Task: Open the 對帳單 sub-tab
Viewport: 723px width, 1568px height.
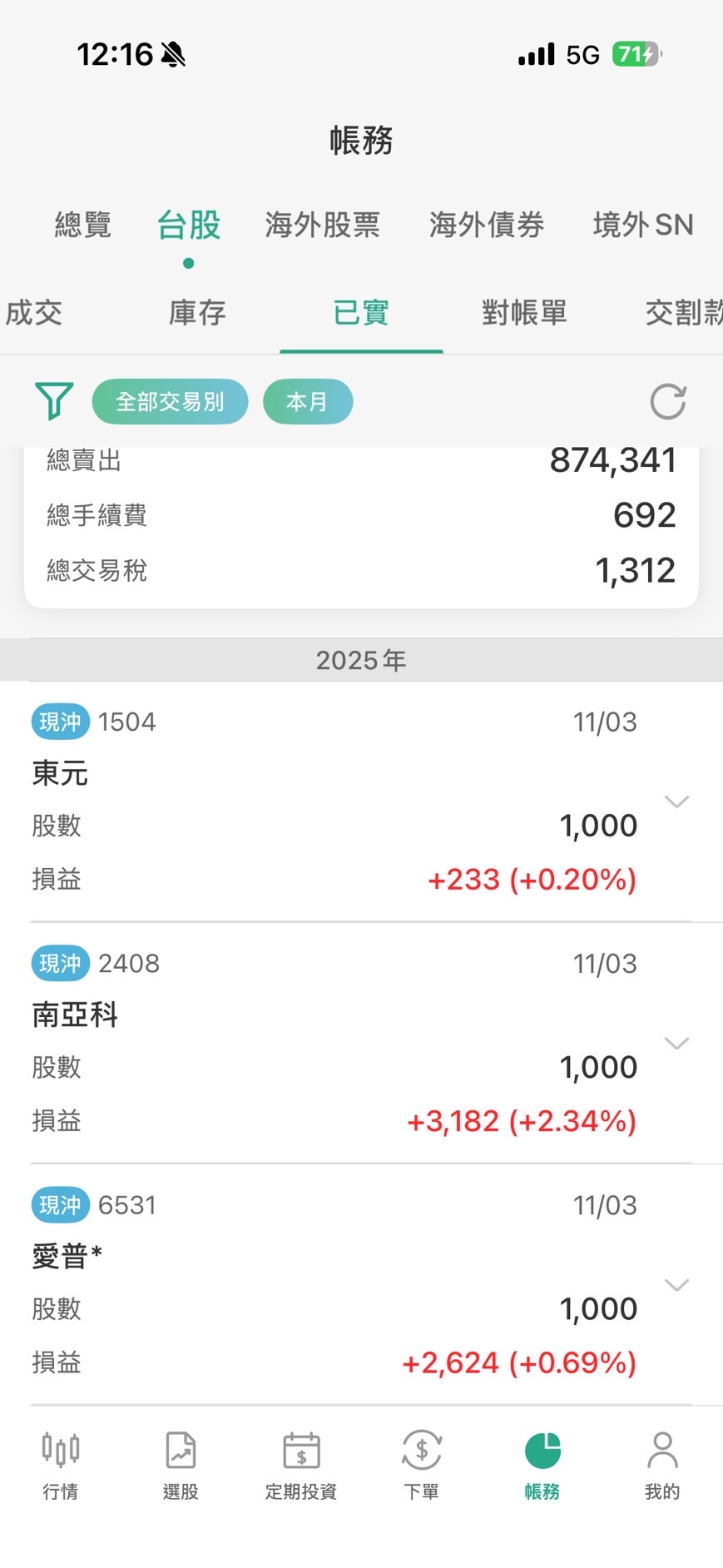Action: click(524, 313)
